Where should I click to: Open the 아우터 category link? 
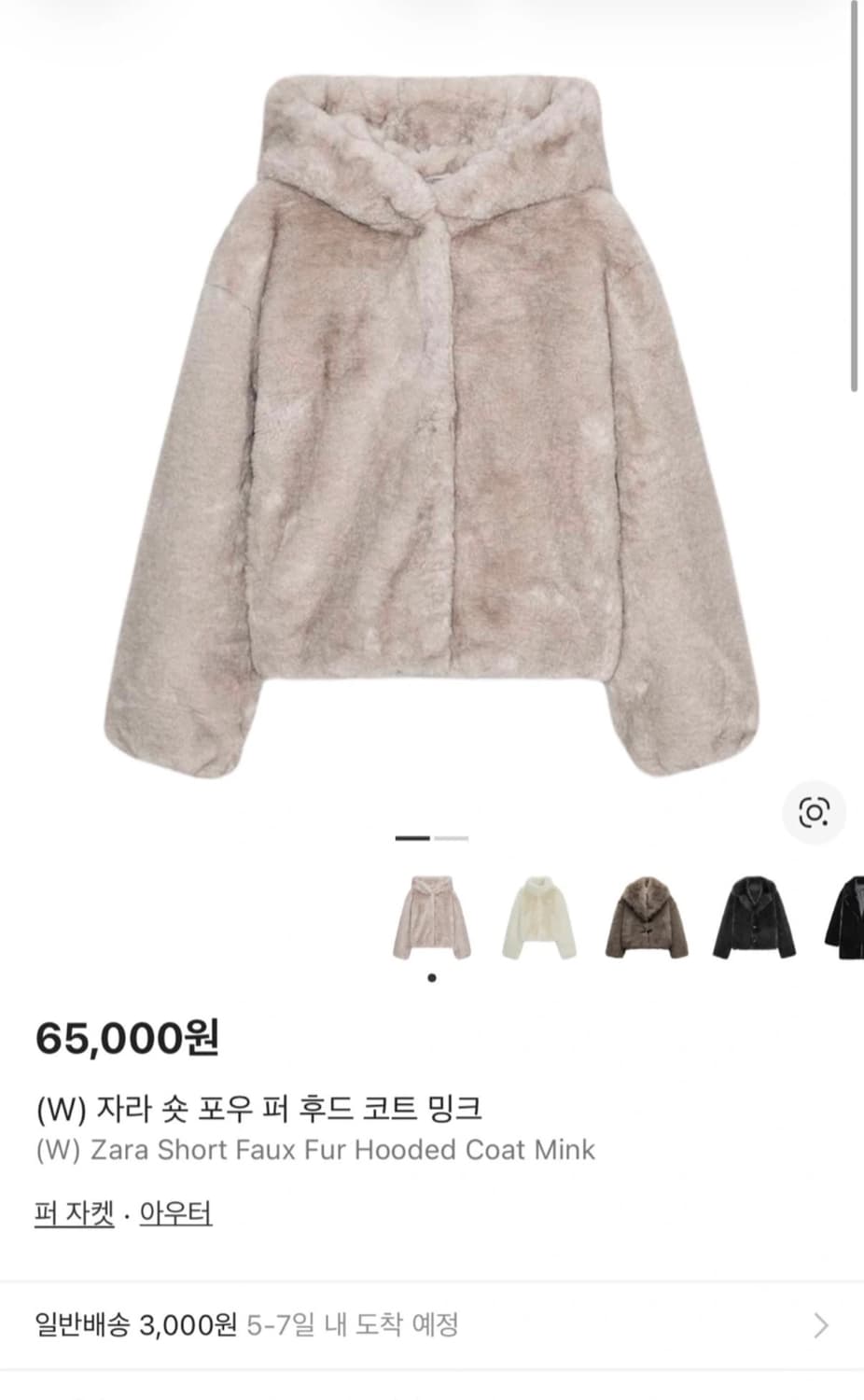175,1215
